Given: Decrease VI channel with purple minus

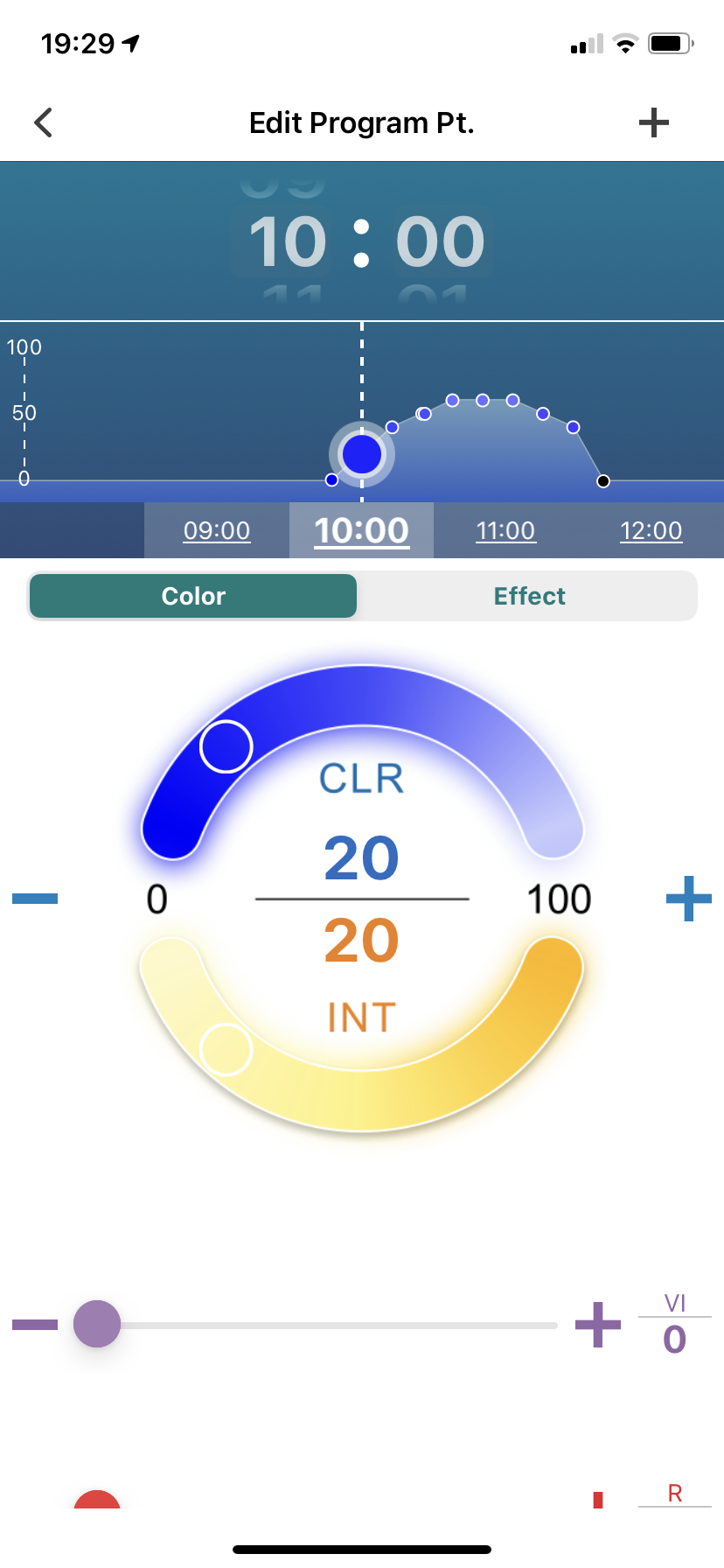Looking at the screenshot, I should (x=35, y=1325).
